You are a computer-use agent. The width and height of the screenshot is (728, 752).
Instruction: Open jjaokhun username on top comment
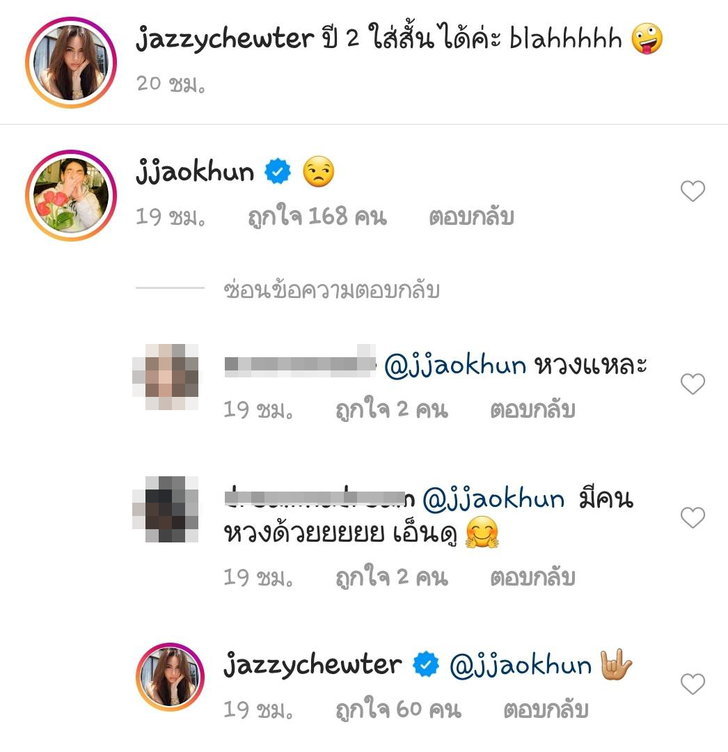[192, 172]
